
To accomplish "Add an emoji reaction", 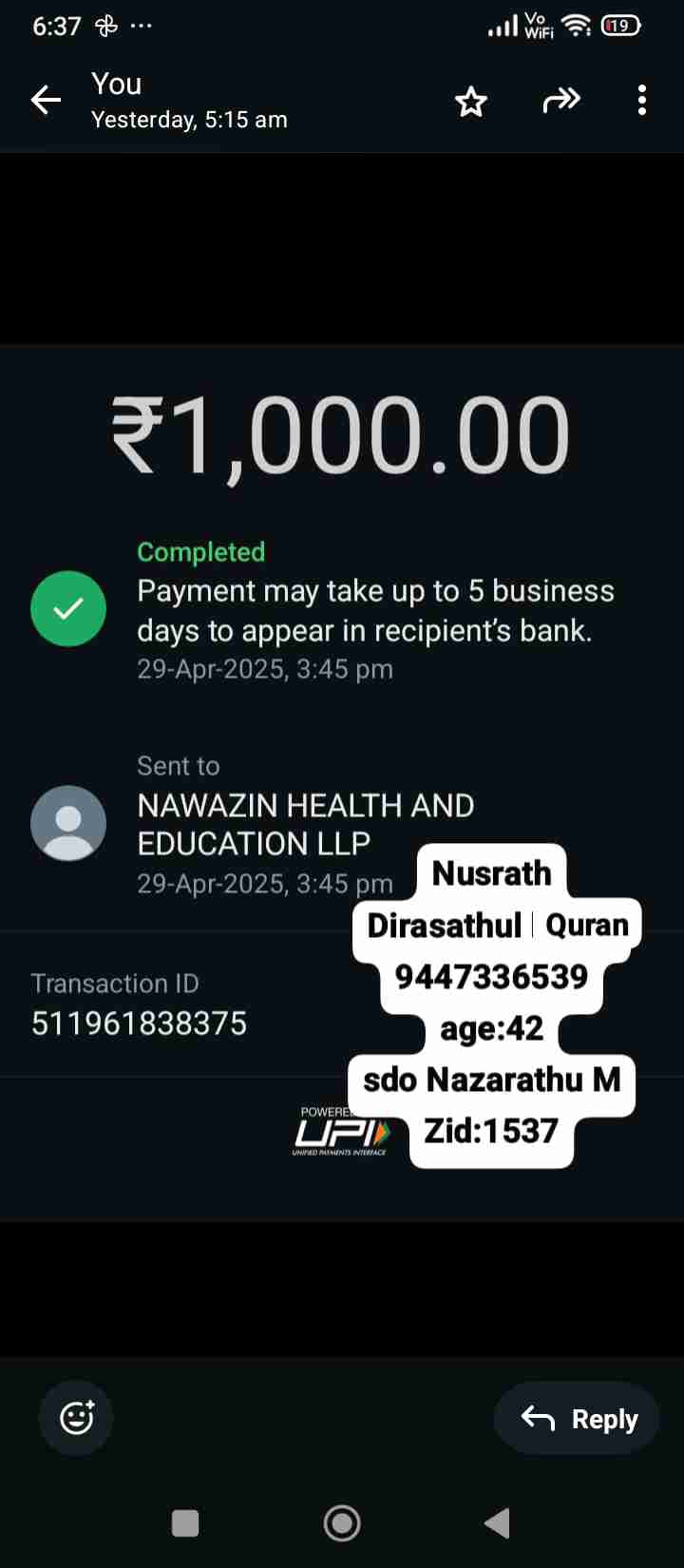I will (76, 1419).
